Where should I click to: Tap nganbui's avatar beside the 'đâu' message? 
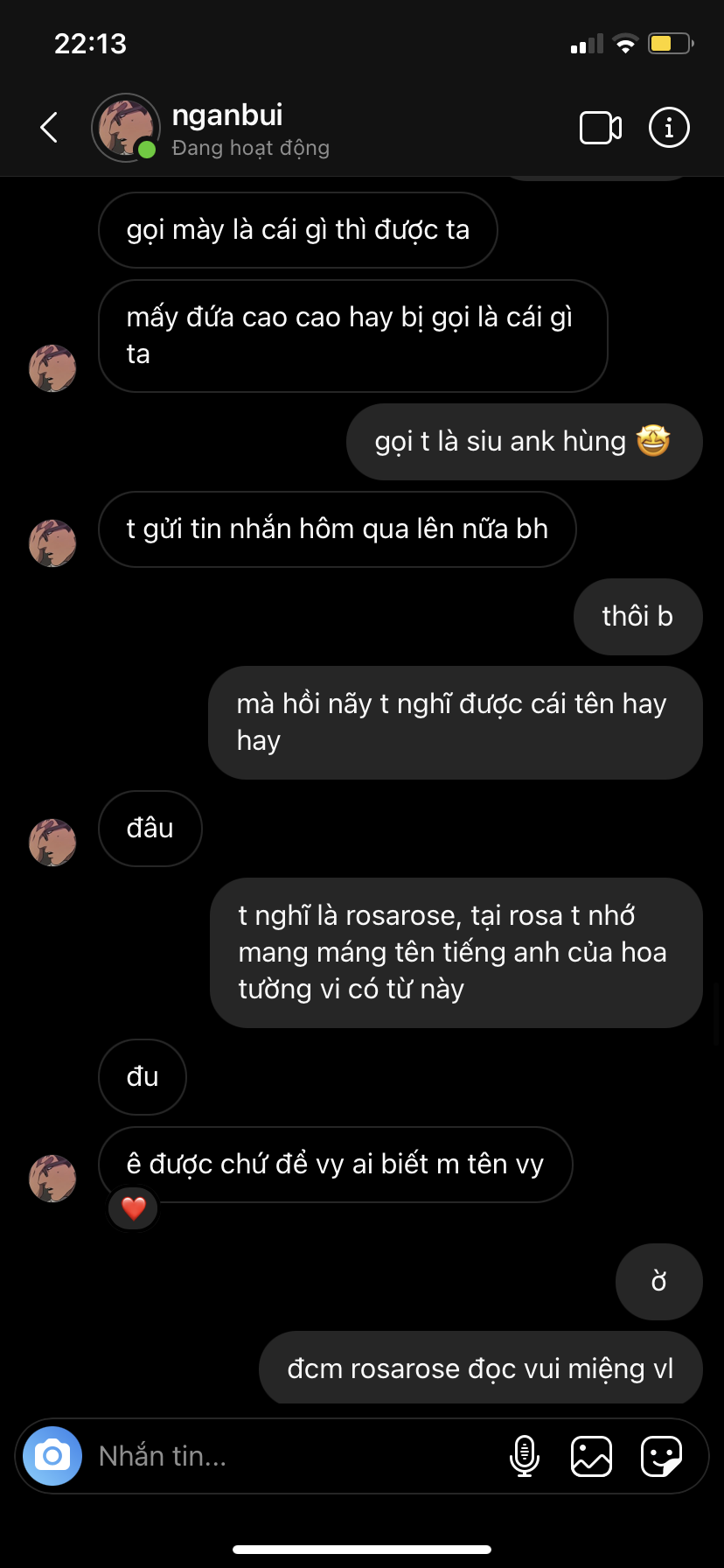click(x=52, y=842)
